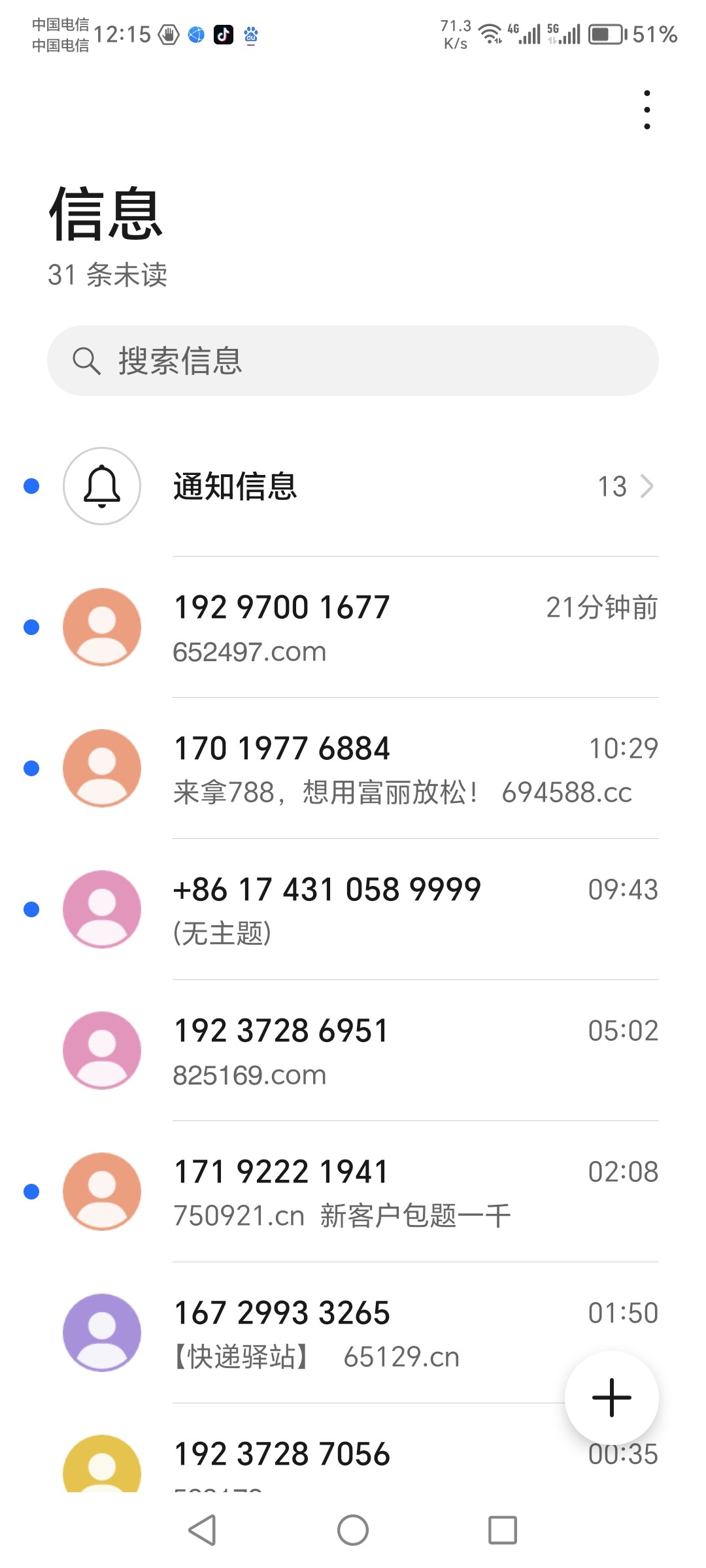Tap the battery percentage 51% indicator
The height and width of the screenshot is (1568, 706).
(656, 36)
